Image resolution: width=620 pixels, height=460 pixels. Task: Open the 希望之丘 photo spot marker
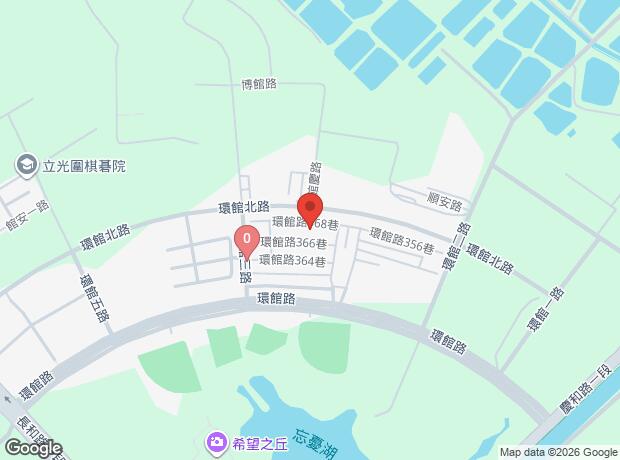click(x=215, y=440)
